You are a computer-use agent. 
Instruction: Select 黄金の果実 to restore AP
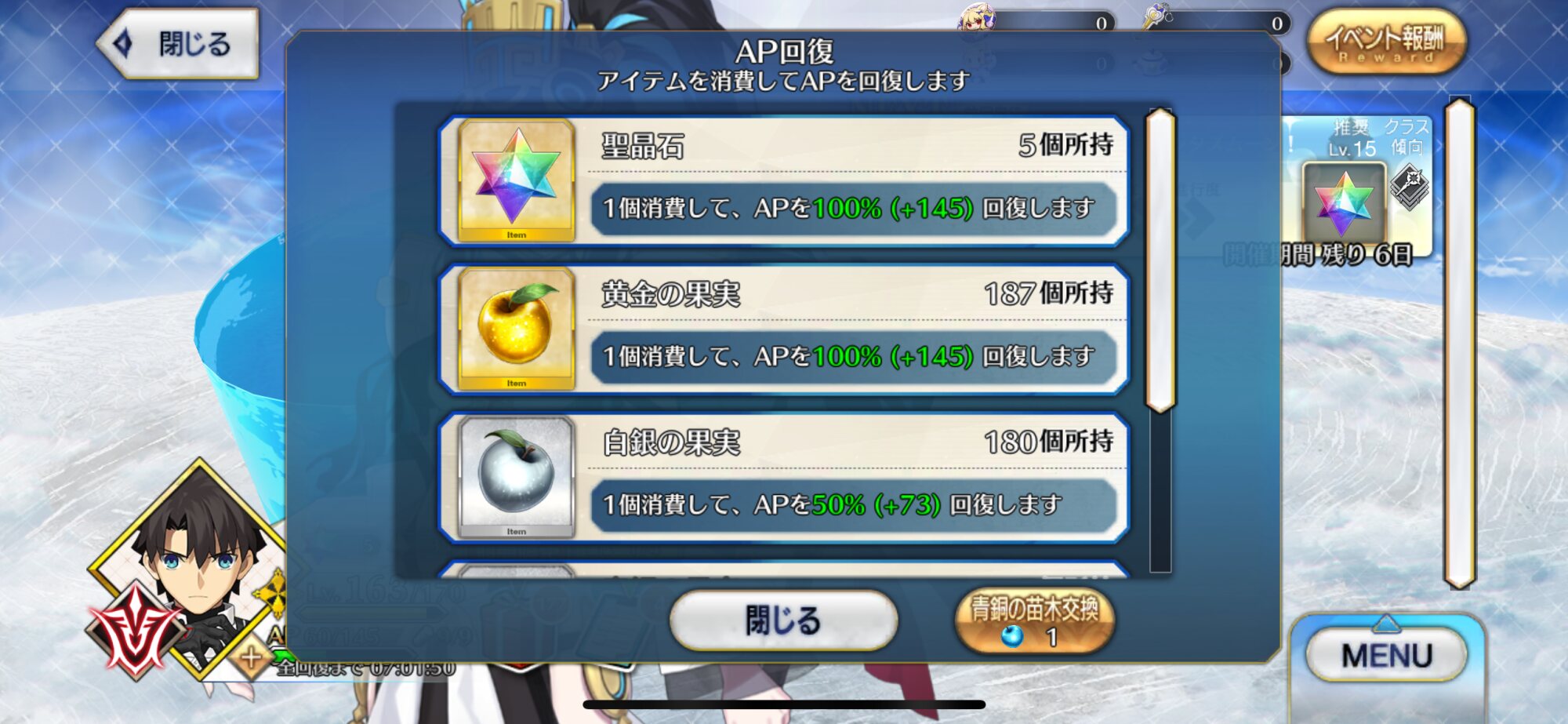point(784,329)
